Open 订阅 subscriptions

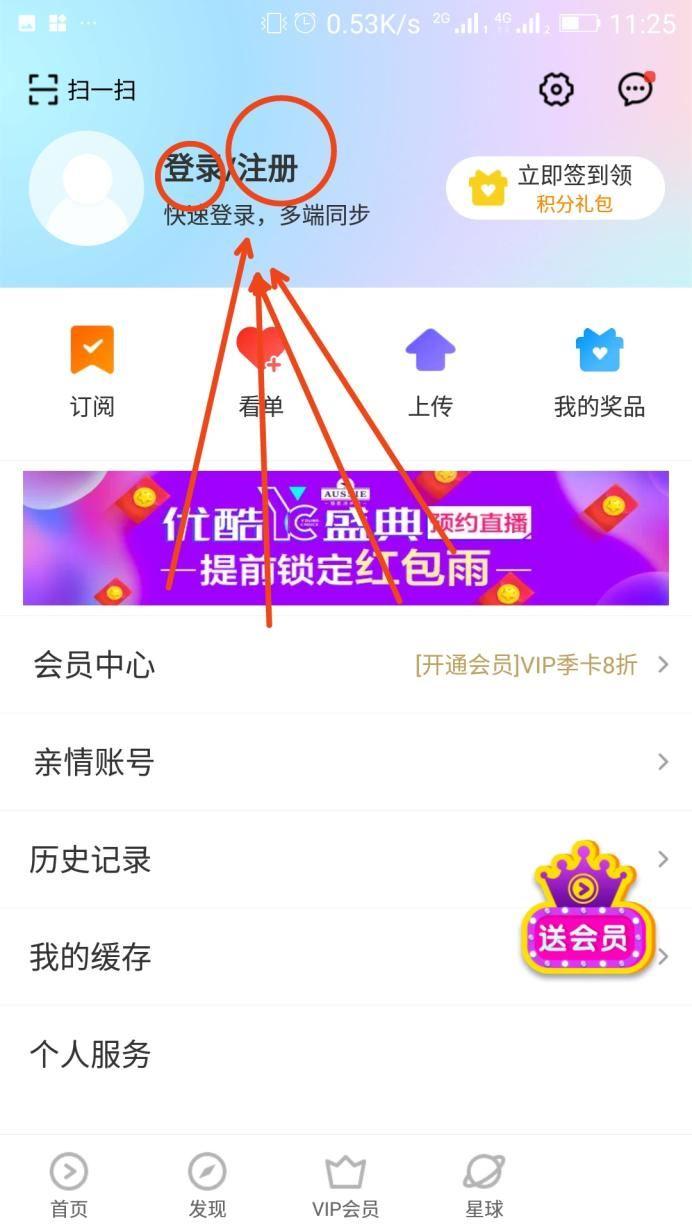tap(92, 371)
